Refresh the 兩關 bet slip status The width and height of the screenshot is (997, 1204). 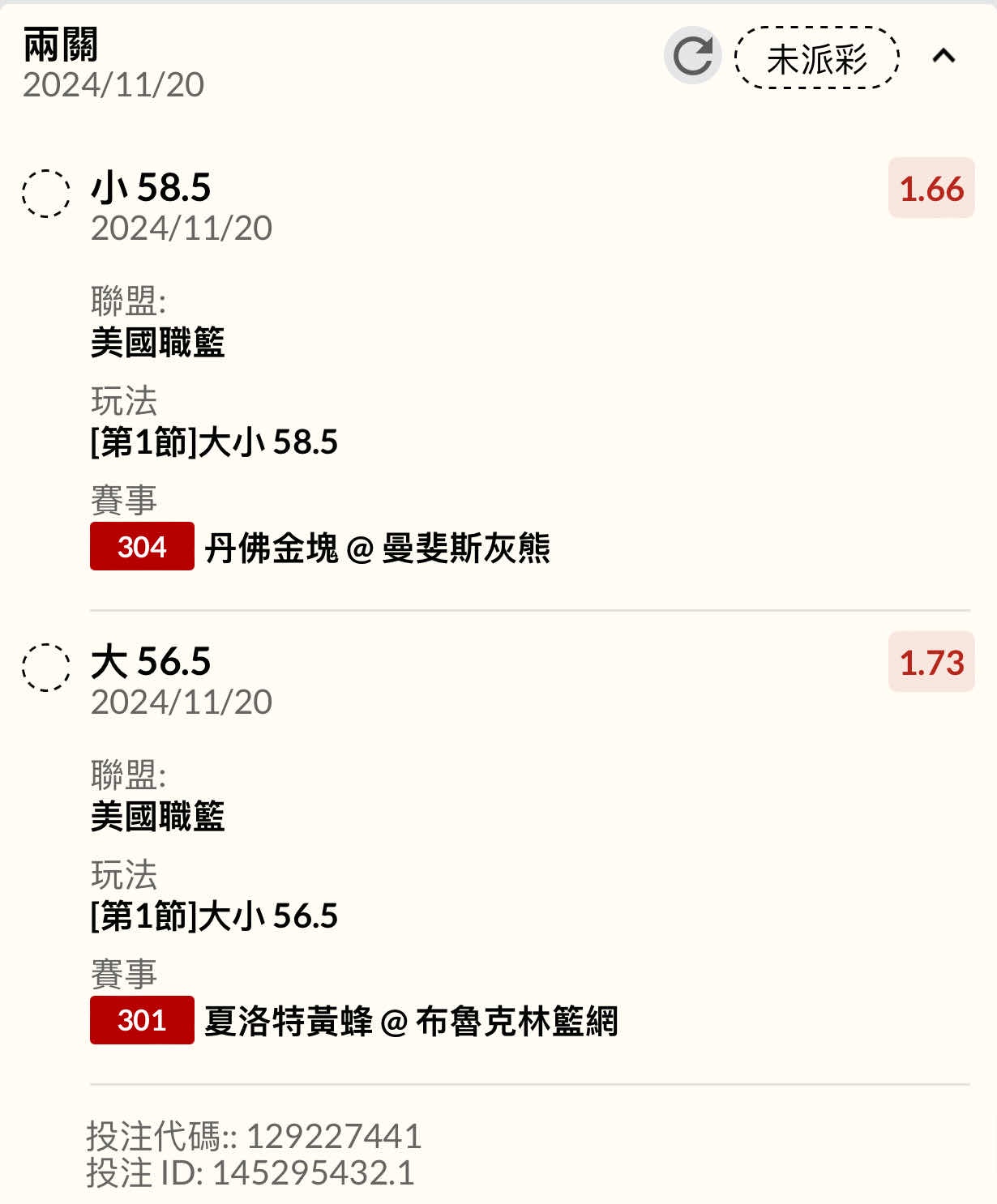coord(692,56)
